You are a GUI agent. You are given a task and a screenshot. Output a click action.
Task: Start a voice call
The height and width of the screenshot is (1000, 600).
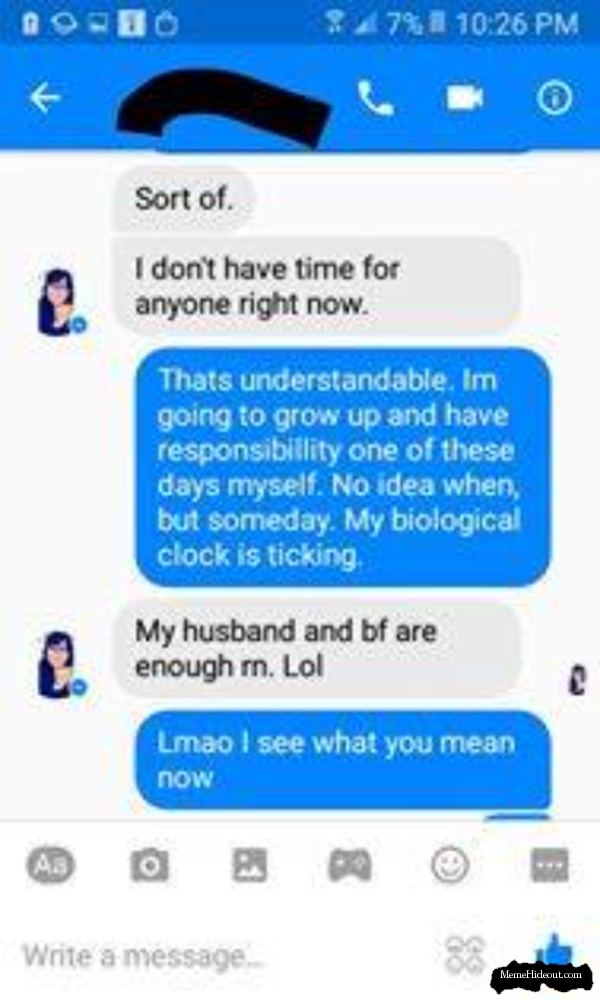(x=376, y=98)
